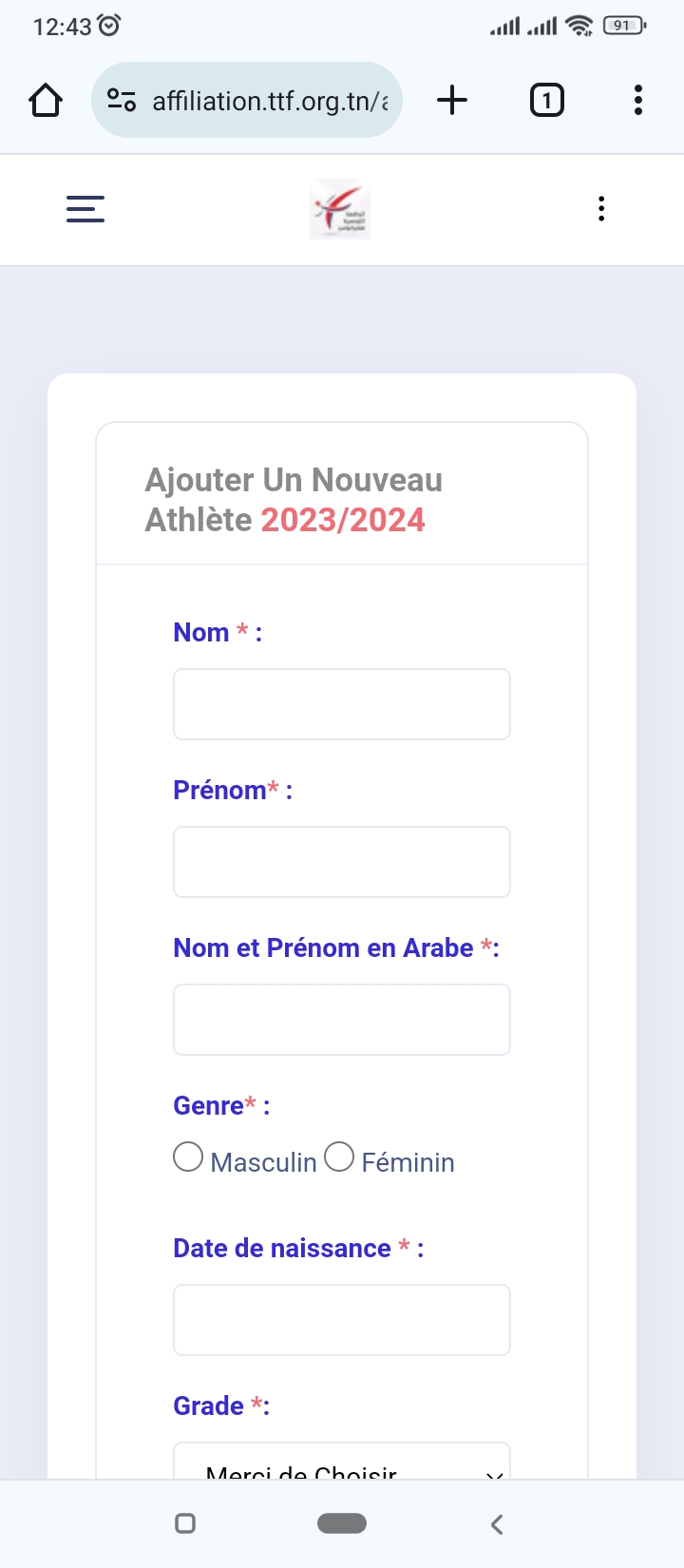Go back with the system back button
The width and height of the screenshot is (684, 1568).
497,1524
